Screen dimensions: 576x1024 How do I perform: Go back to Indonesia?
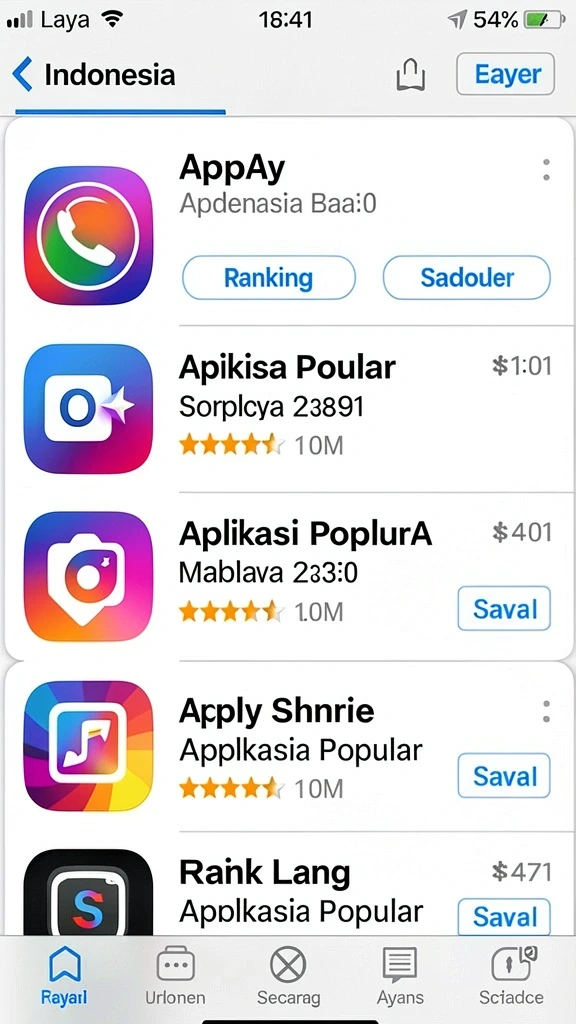coord(94,74)
